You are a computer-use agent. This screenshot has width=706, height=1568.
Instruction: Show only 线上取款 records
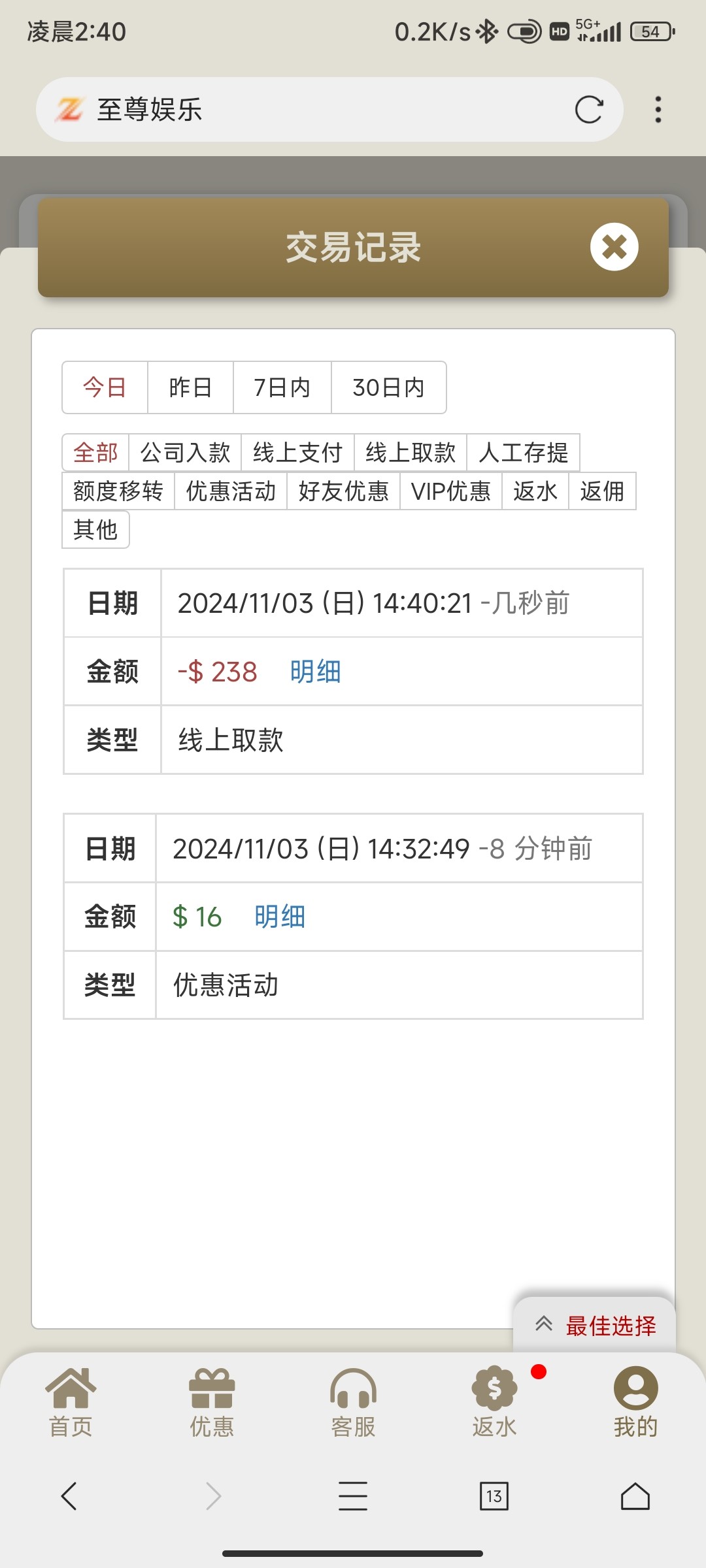click(x=410, y=452)
